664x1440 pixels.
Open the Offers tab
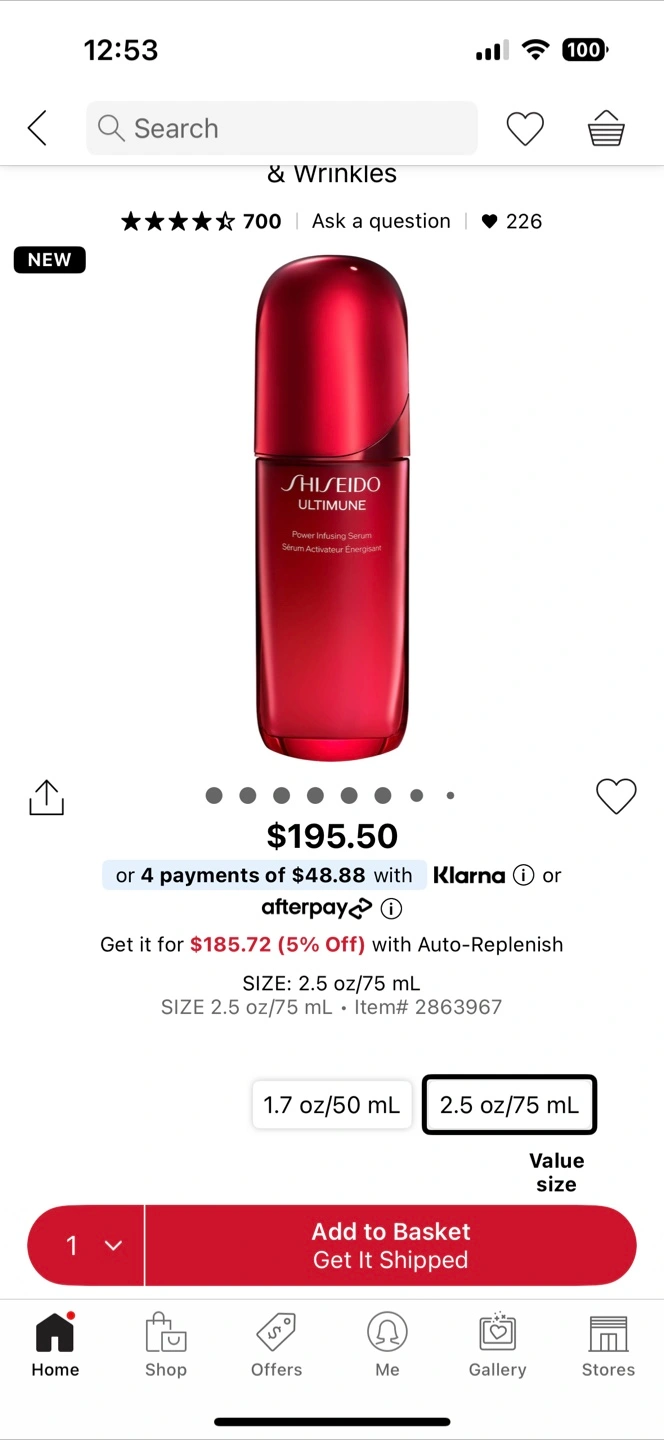click(277, 1346)
